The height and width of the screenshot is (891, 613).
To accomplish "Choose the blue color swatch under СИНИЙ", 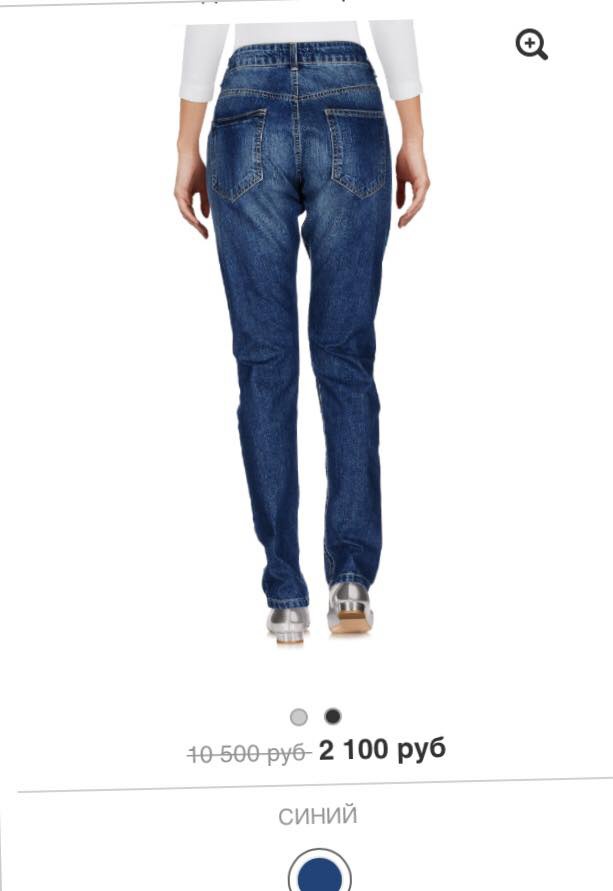I will 320,874.
